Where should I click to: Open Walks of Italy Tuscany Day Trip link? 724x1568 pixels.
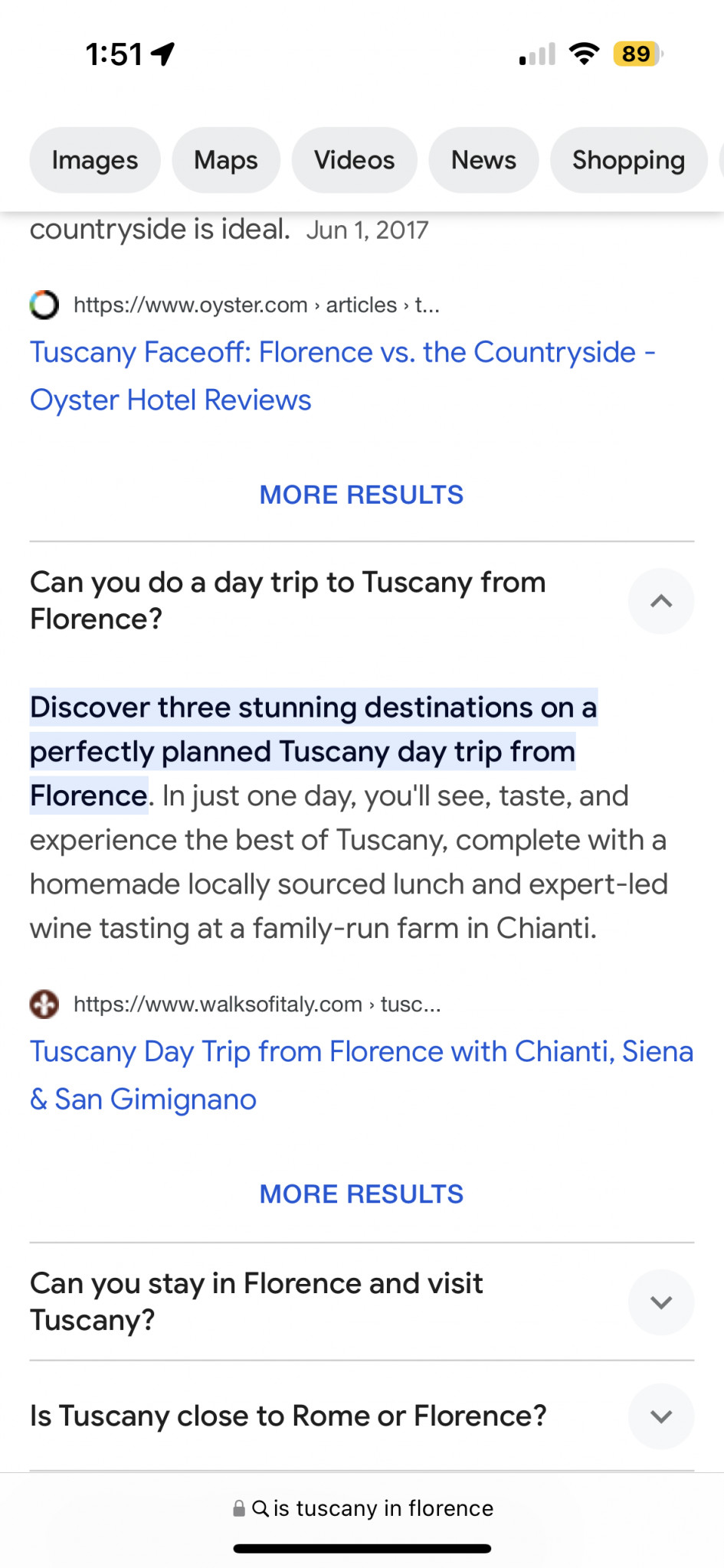coord(362,1075)
